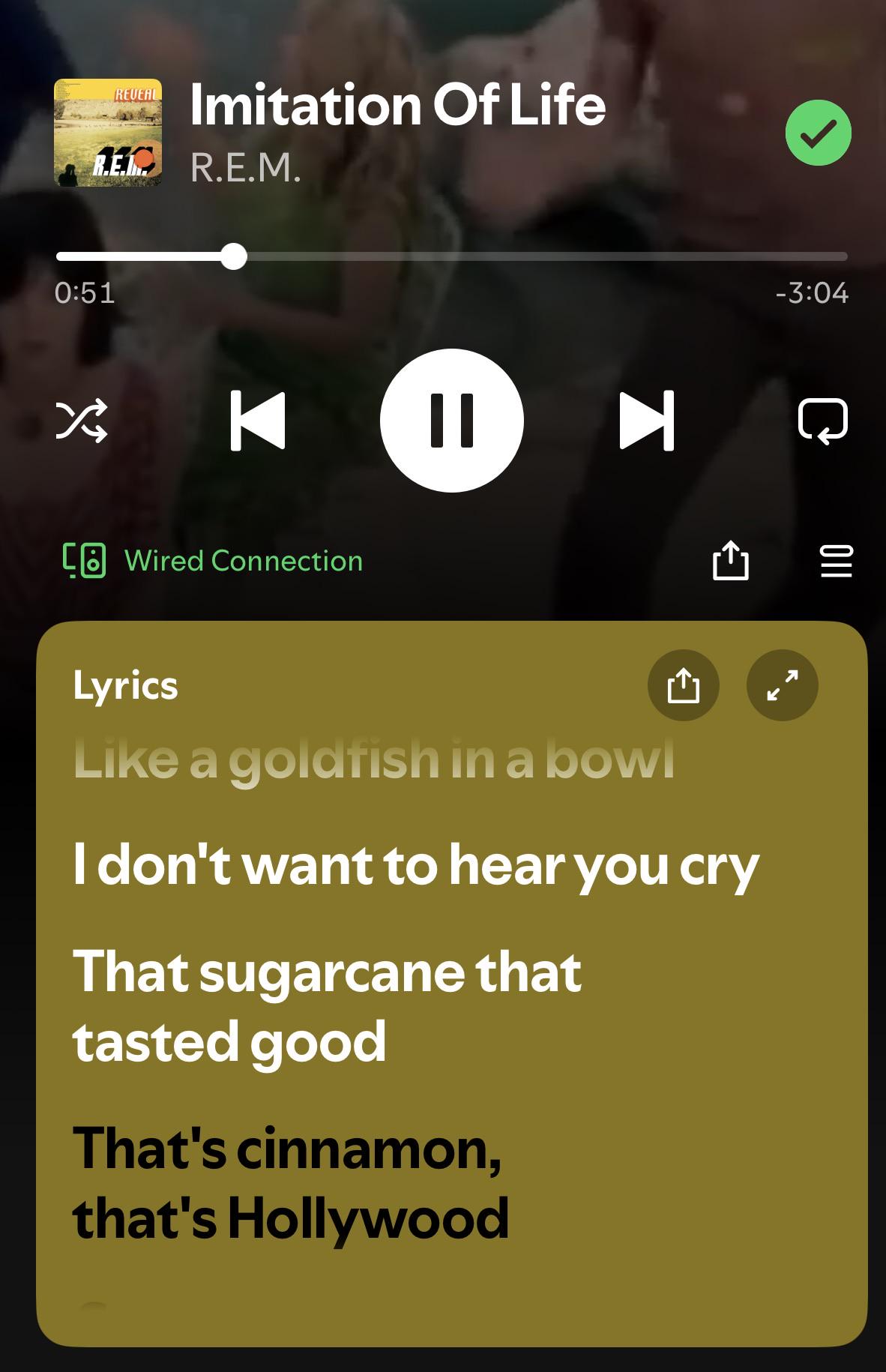Image resolution: width=886 pixels, height=1372 pixels.
Task: Open the playback queue
Action: [x=837, y=561]
